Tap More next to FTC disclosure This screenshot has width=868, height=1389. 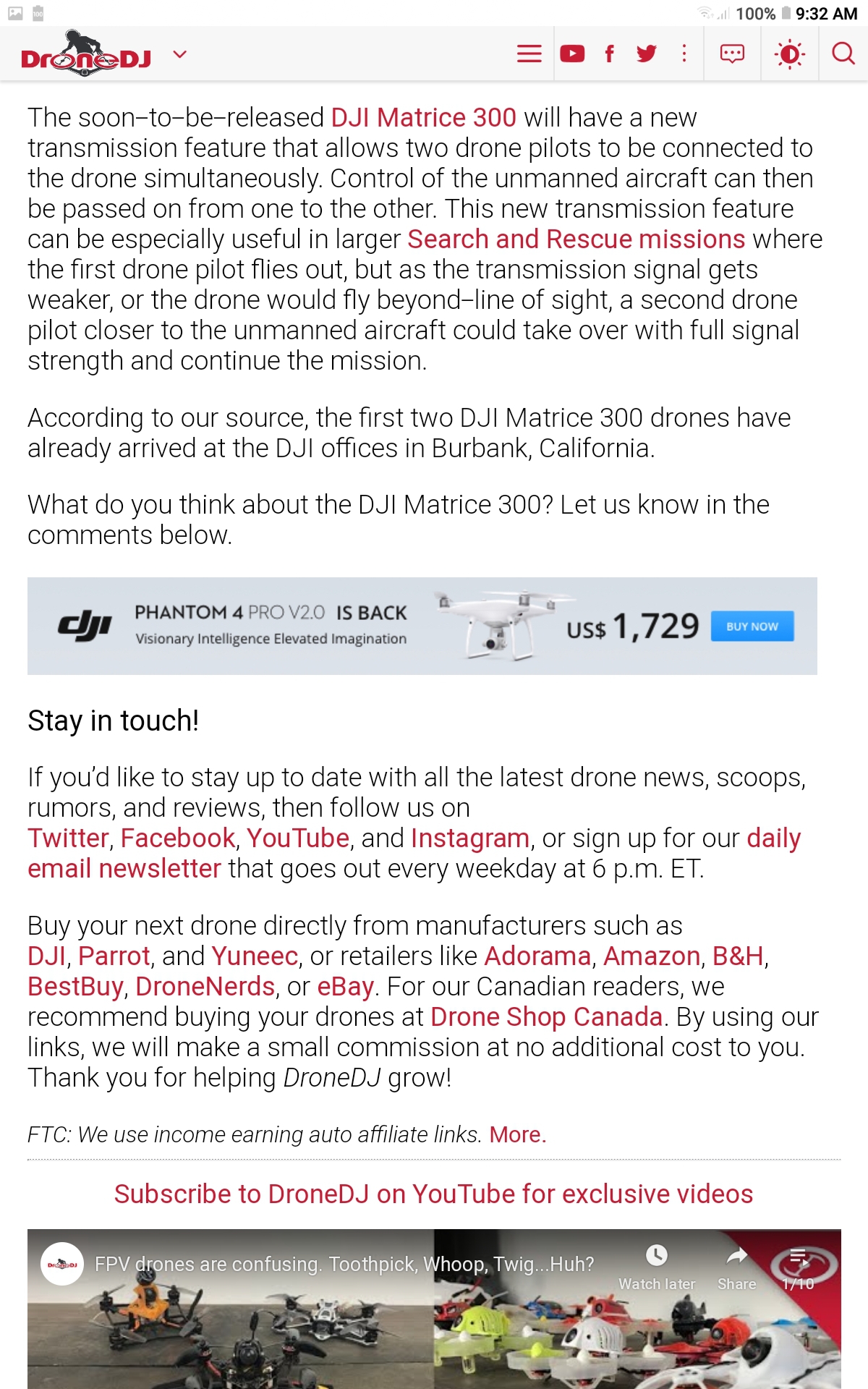[x=517, y=1134]
